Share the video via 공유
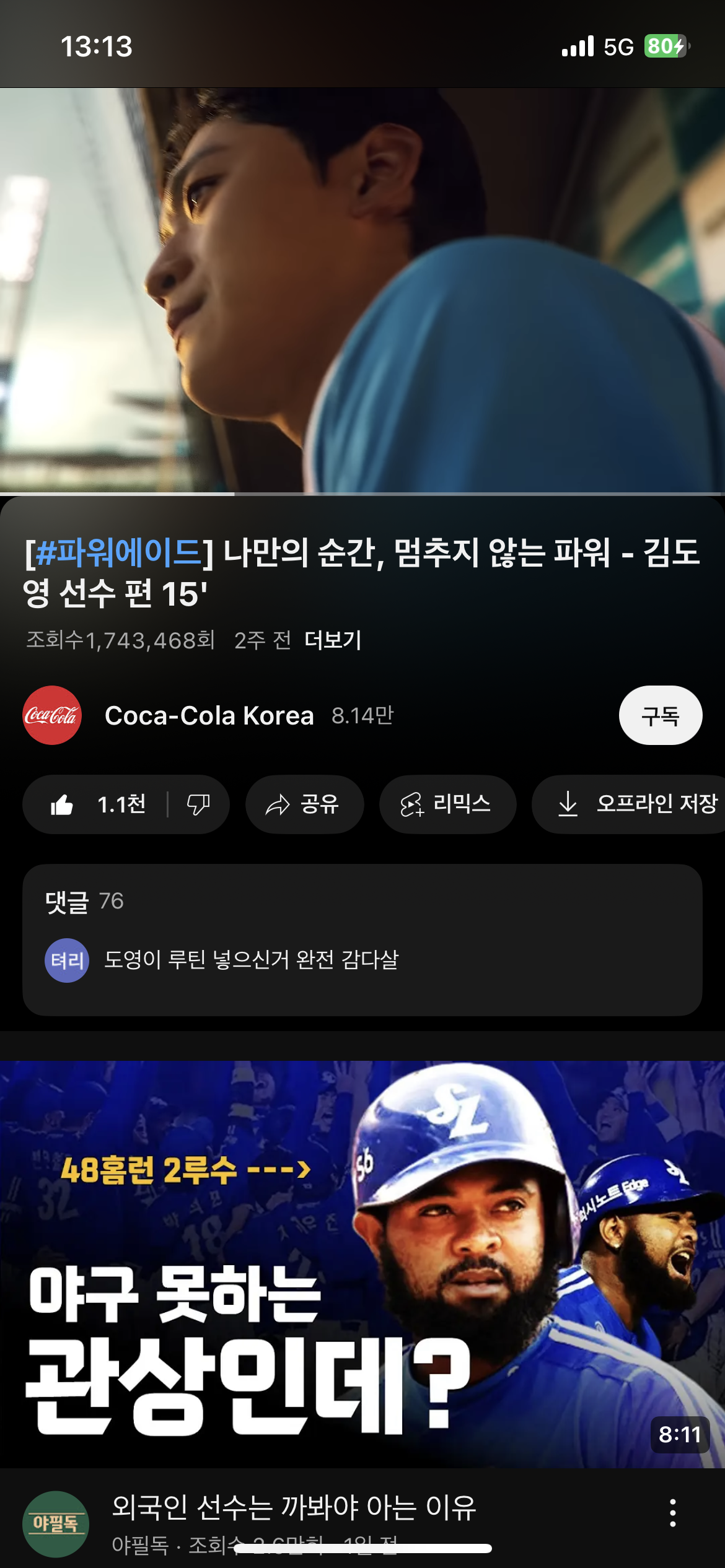 [304, 804]
